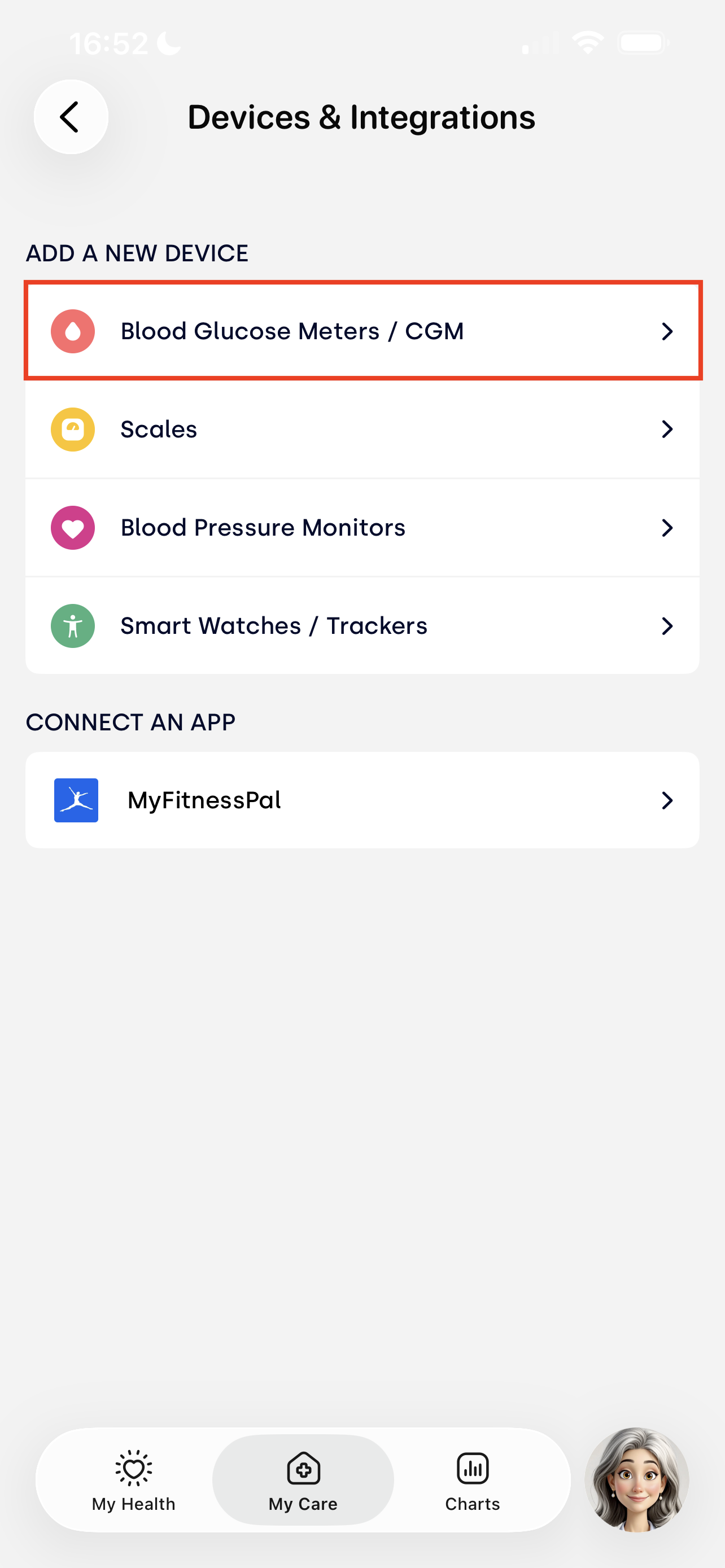
Task: Switch to the My Health tab
Action: pos(133,1481)
